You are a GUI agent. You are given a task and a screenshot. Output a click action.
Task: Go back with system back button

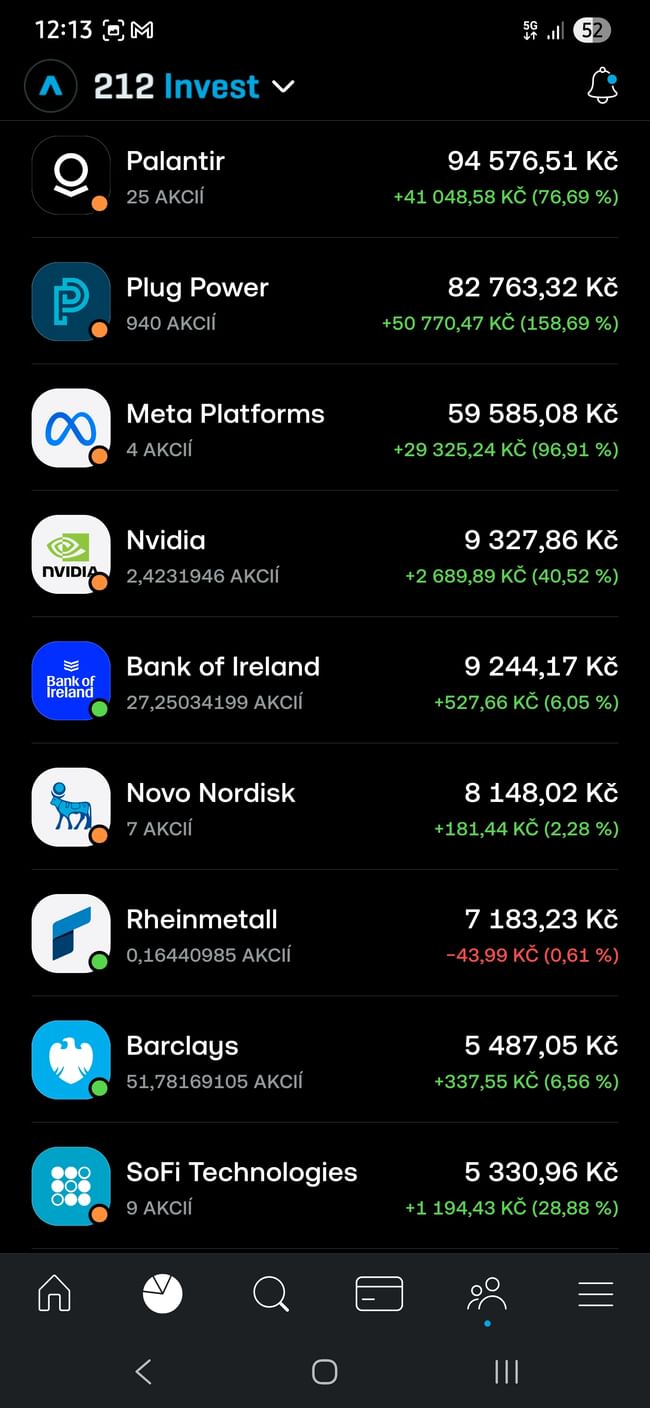click(143, 1371)
